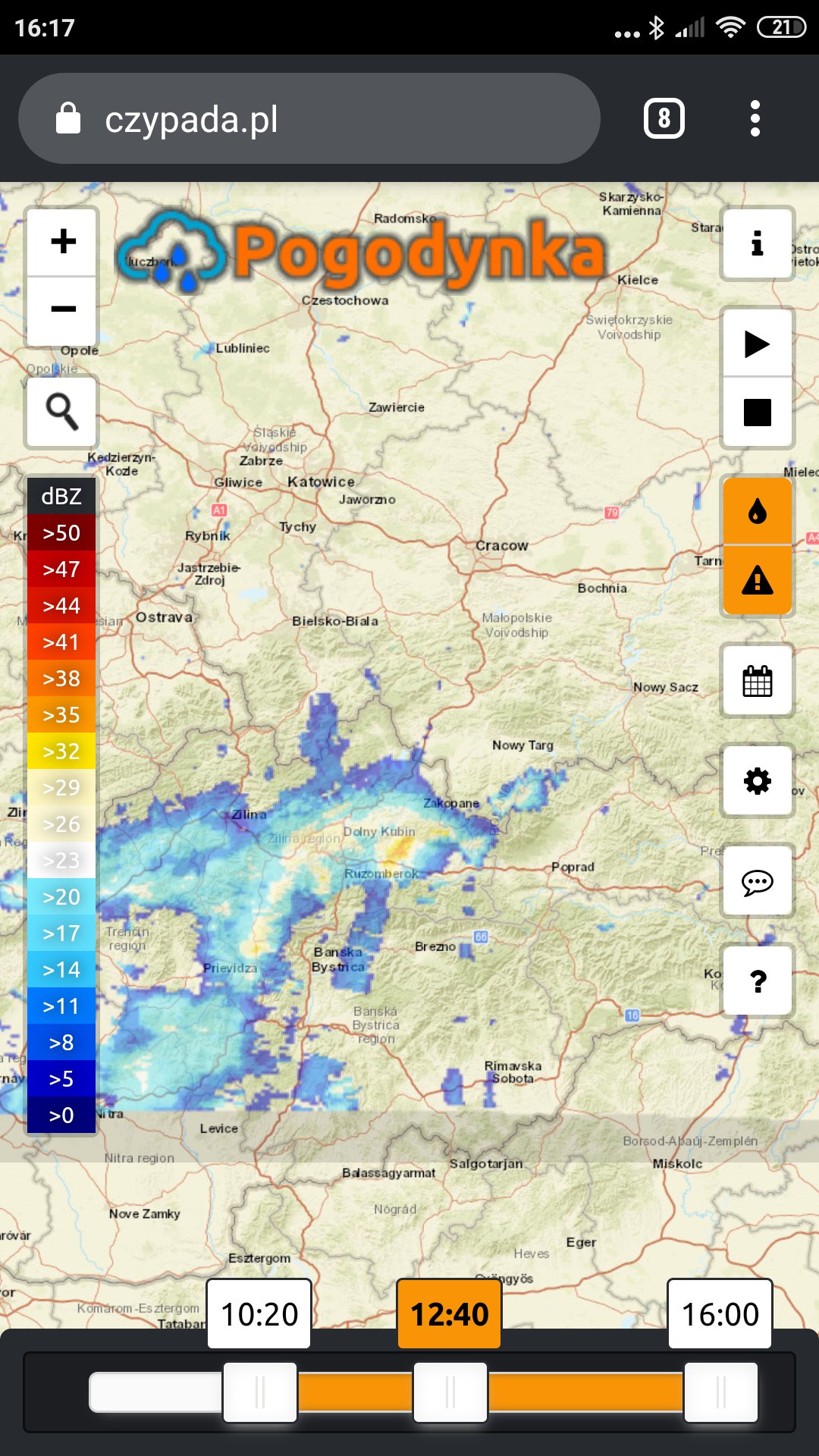Toggle the weather warnings layer
Screen dimensions: 819x1456
(757, 580)
